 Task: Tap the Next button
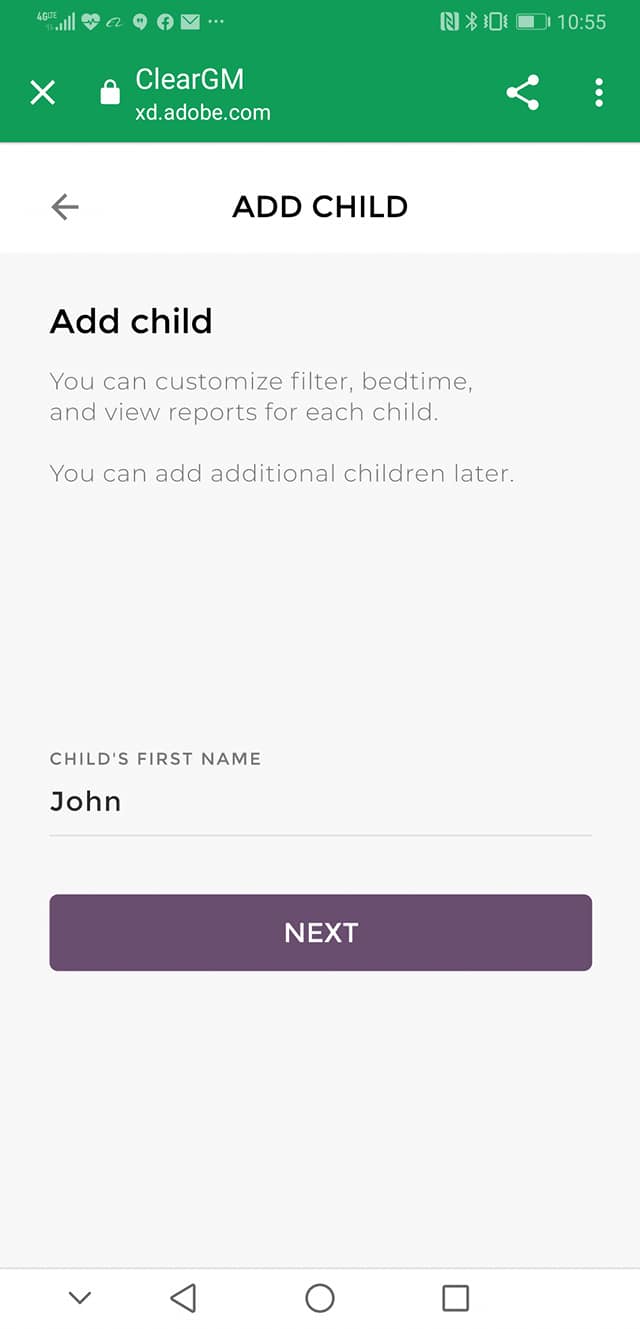320,932
